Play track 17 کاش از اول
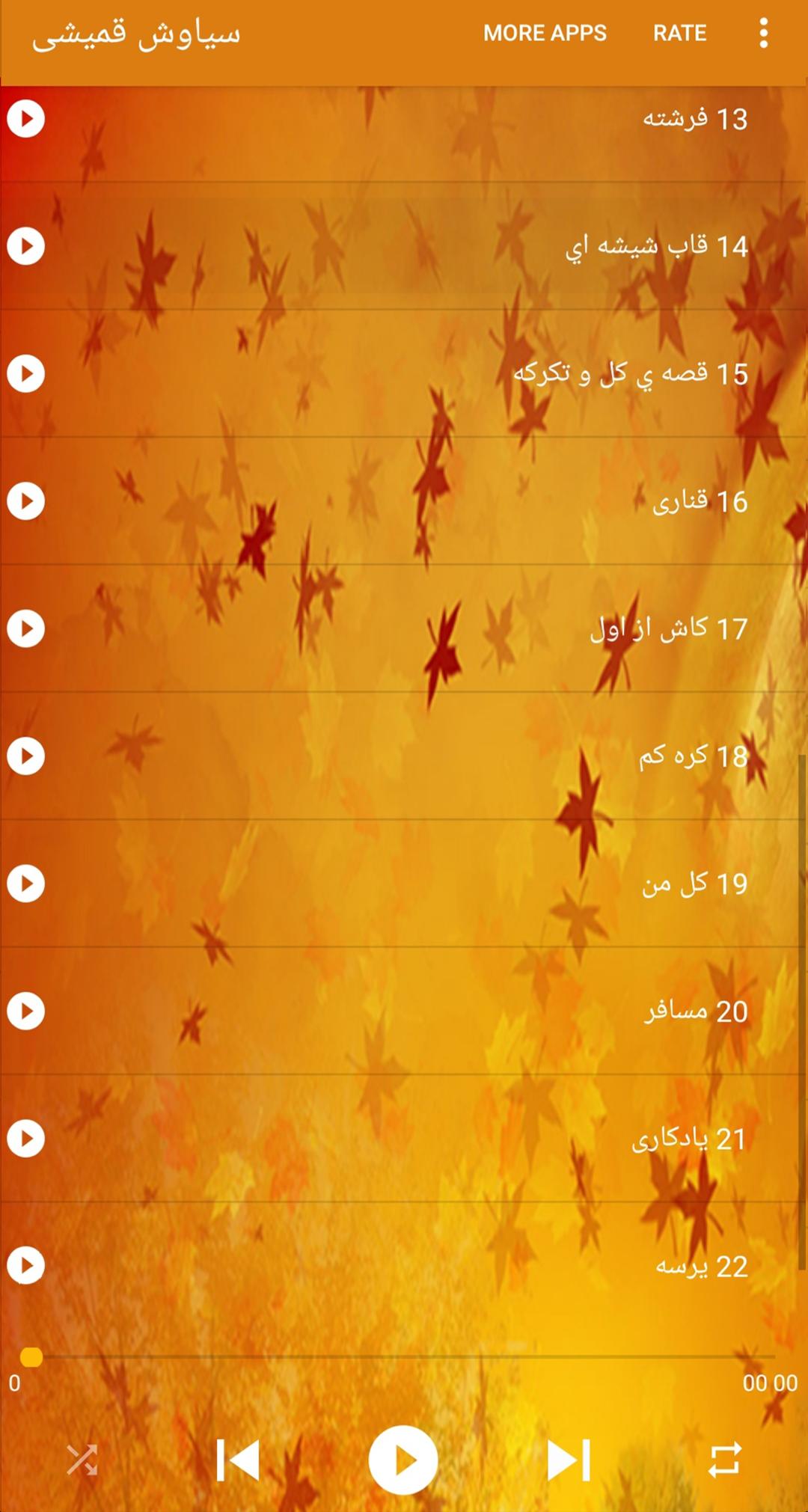The height and width of the screenshot is (1512, 808). (x=26, y=628)
